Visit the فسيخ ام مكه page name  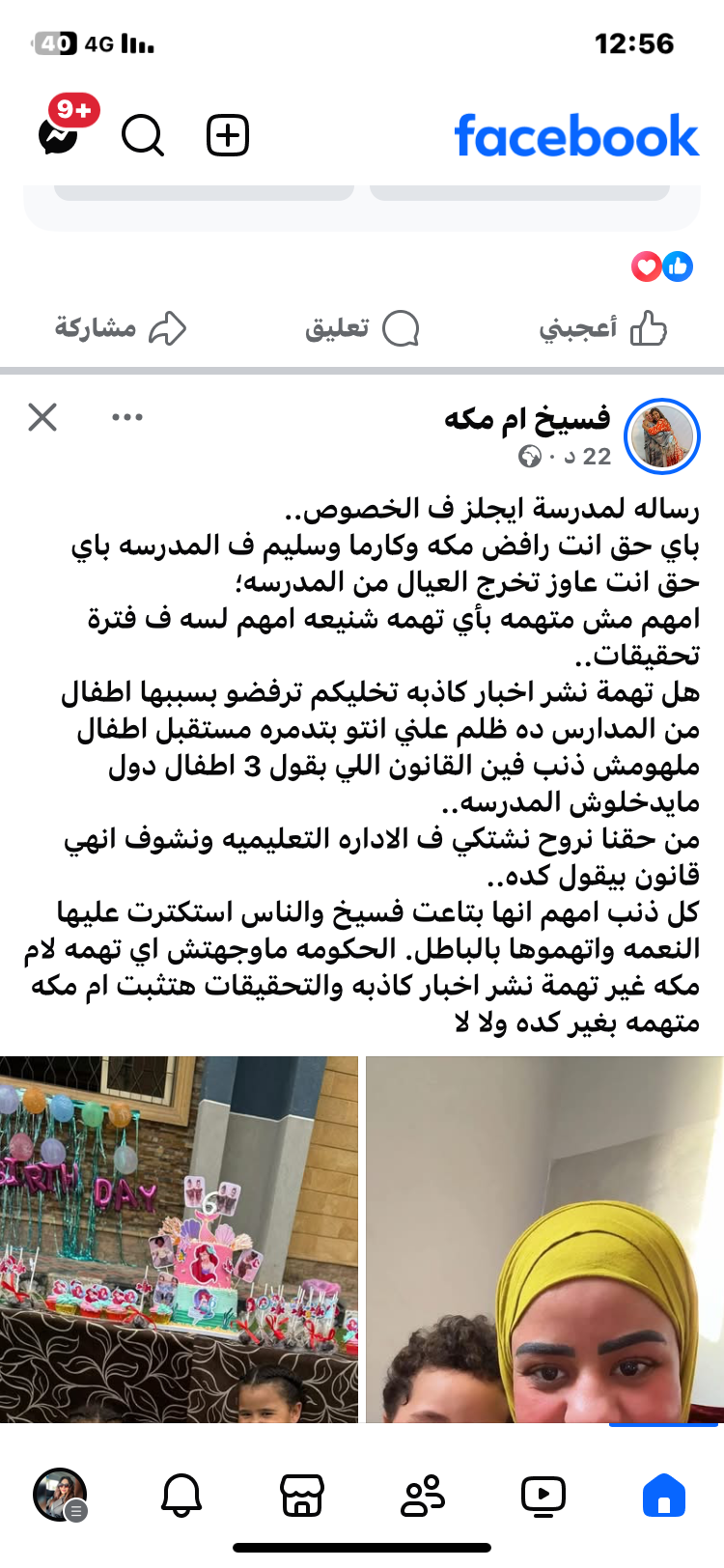pyautogui.click(x=527, y=419)
